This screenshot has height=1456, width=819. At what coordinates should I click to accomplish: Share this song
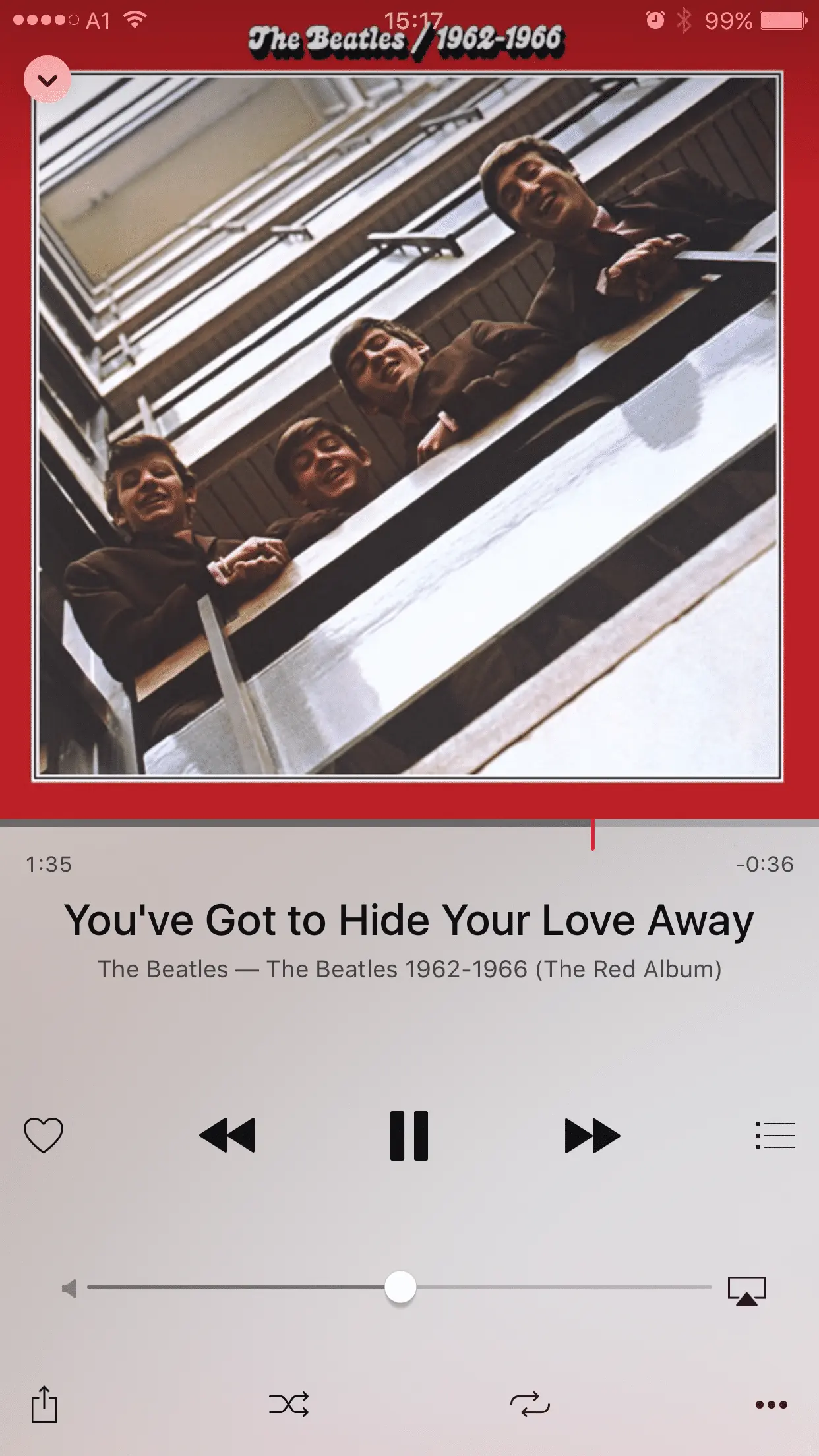click(x=44, y=1404)
